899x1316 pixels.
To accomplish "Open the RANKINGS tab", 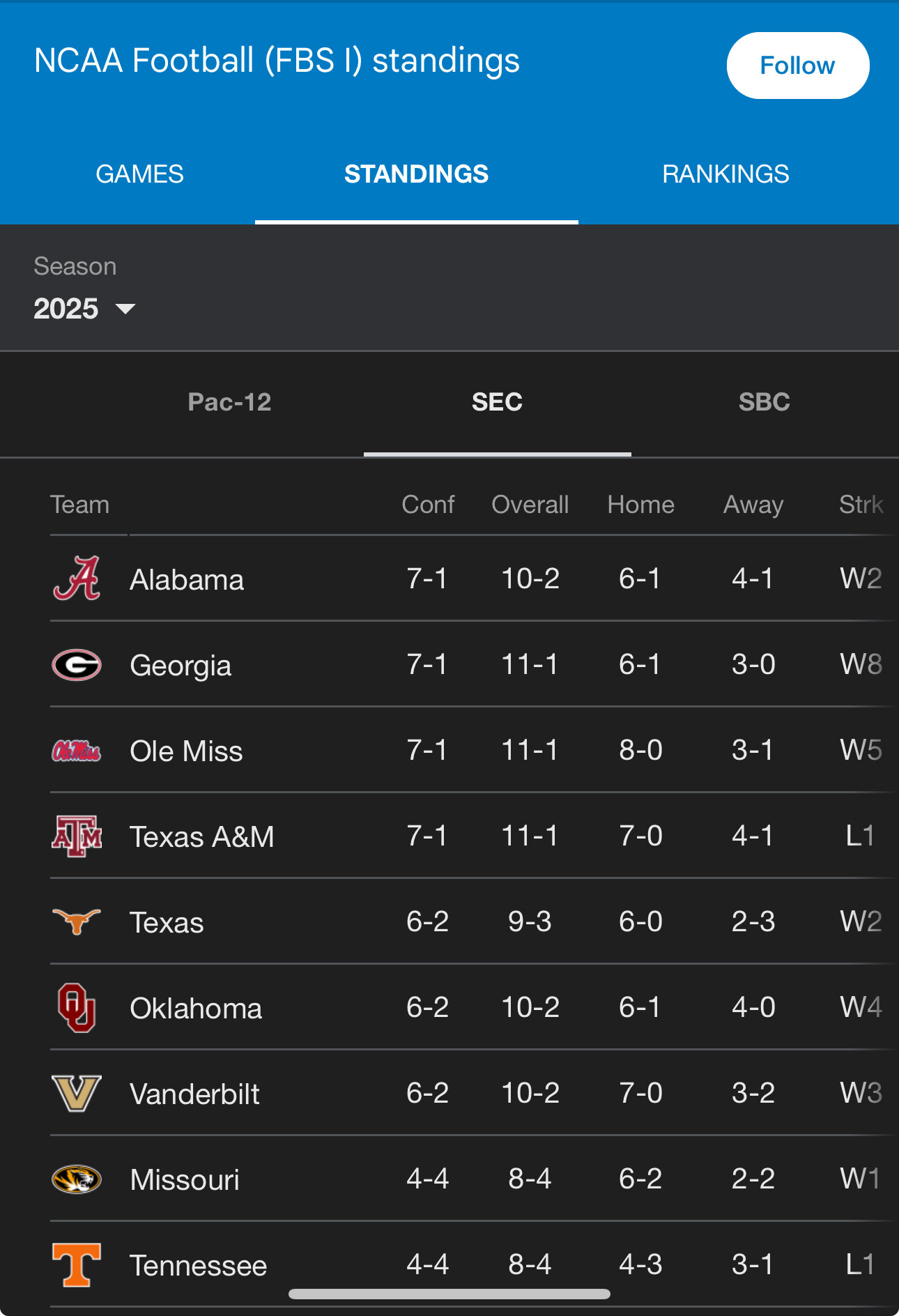I will [725, 174].
